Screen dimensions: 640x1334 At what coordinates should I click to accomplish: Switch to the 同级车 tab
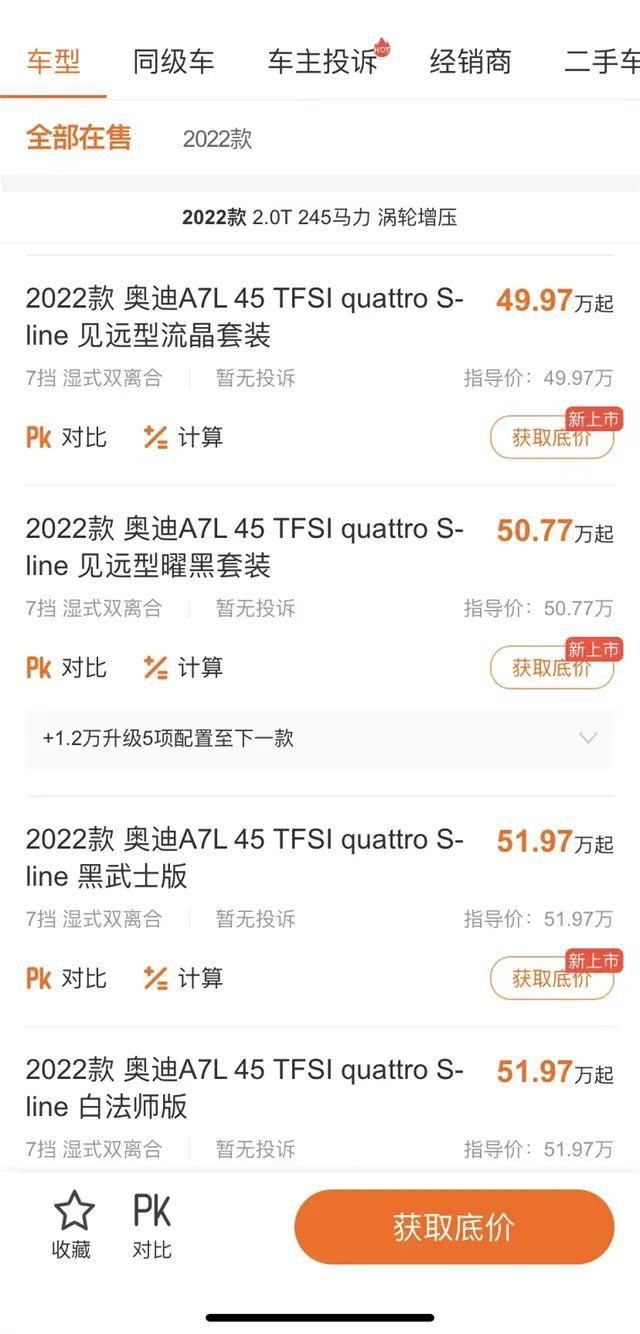[x=173, y=62]
